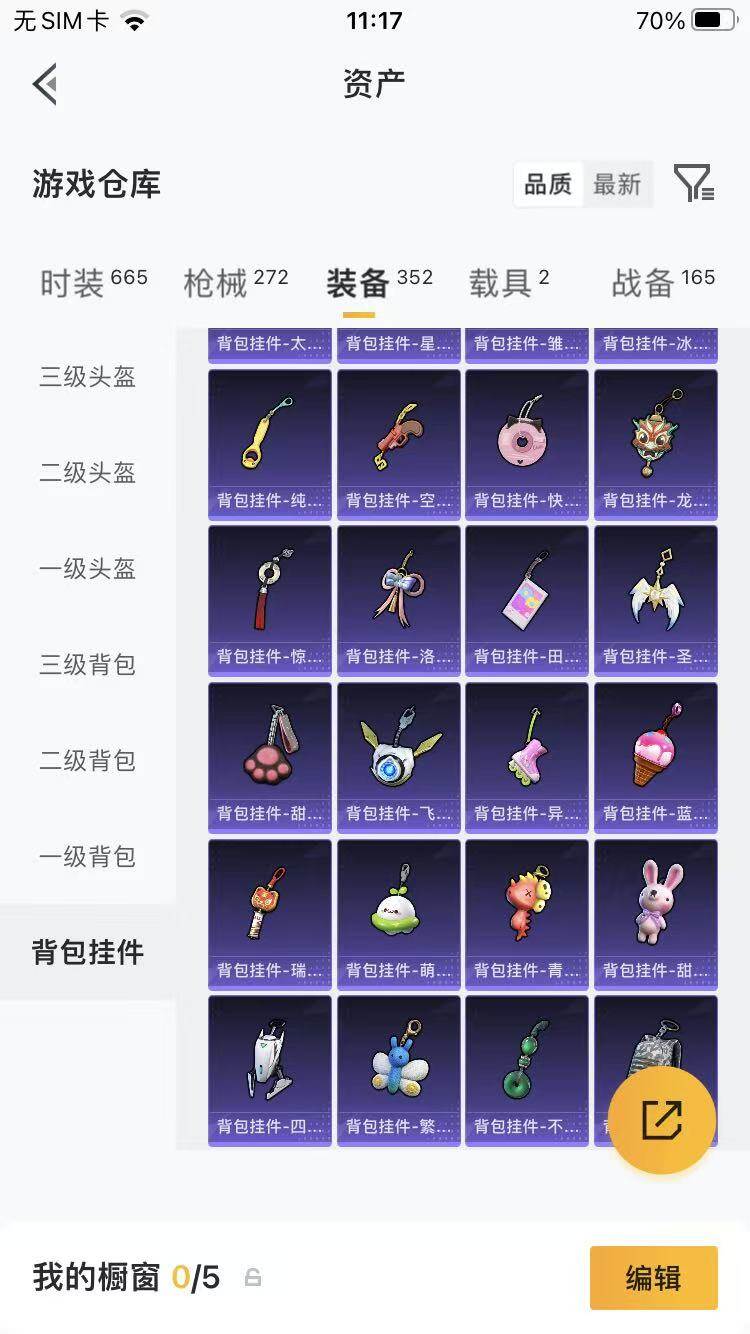Select 三级背包 in the side list

(88, 665)
